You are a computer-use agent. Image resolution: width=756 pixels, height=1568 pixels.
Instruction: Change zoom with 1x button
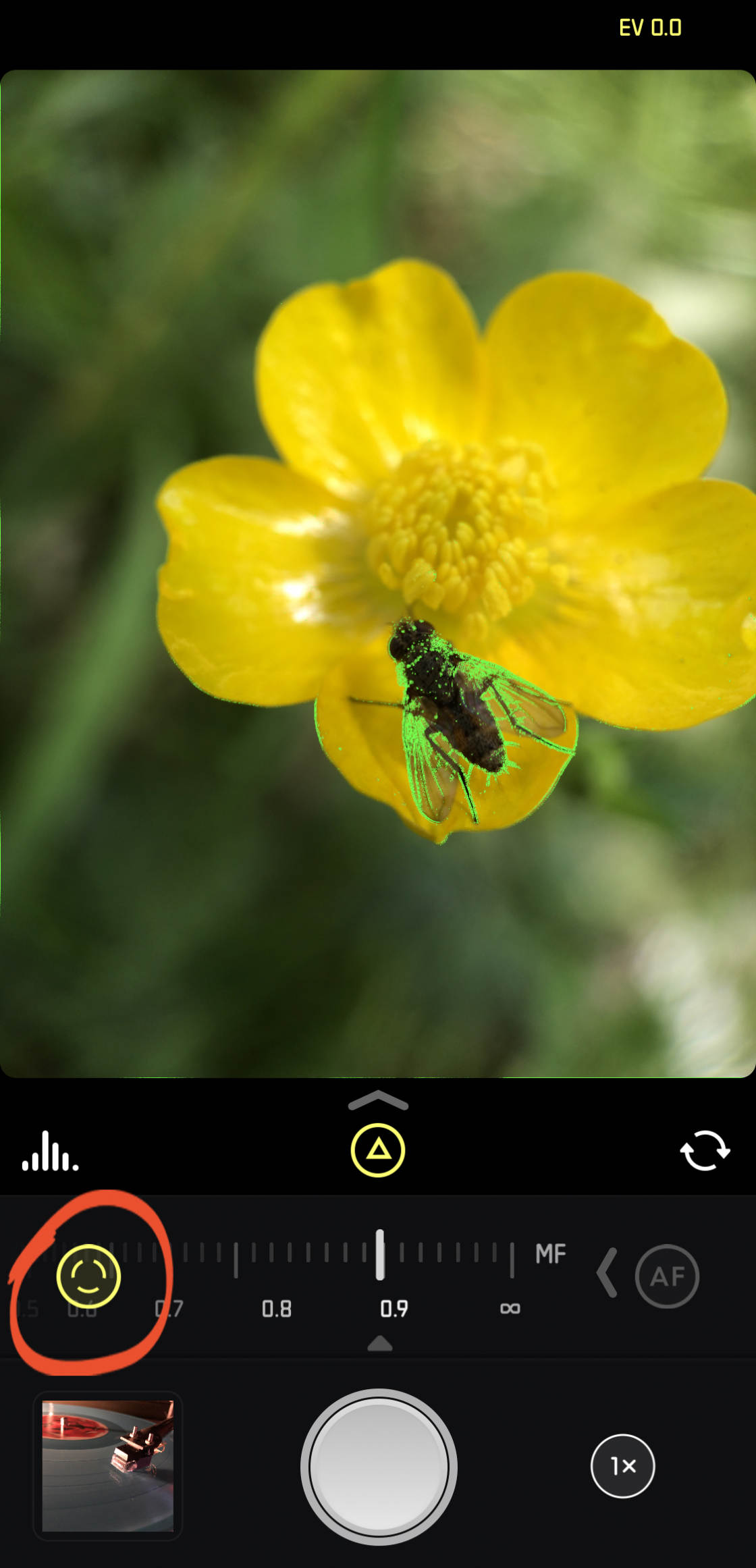click(622, 1466)
